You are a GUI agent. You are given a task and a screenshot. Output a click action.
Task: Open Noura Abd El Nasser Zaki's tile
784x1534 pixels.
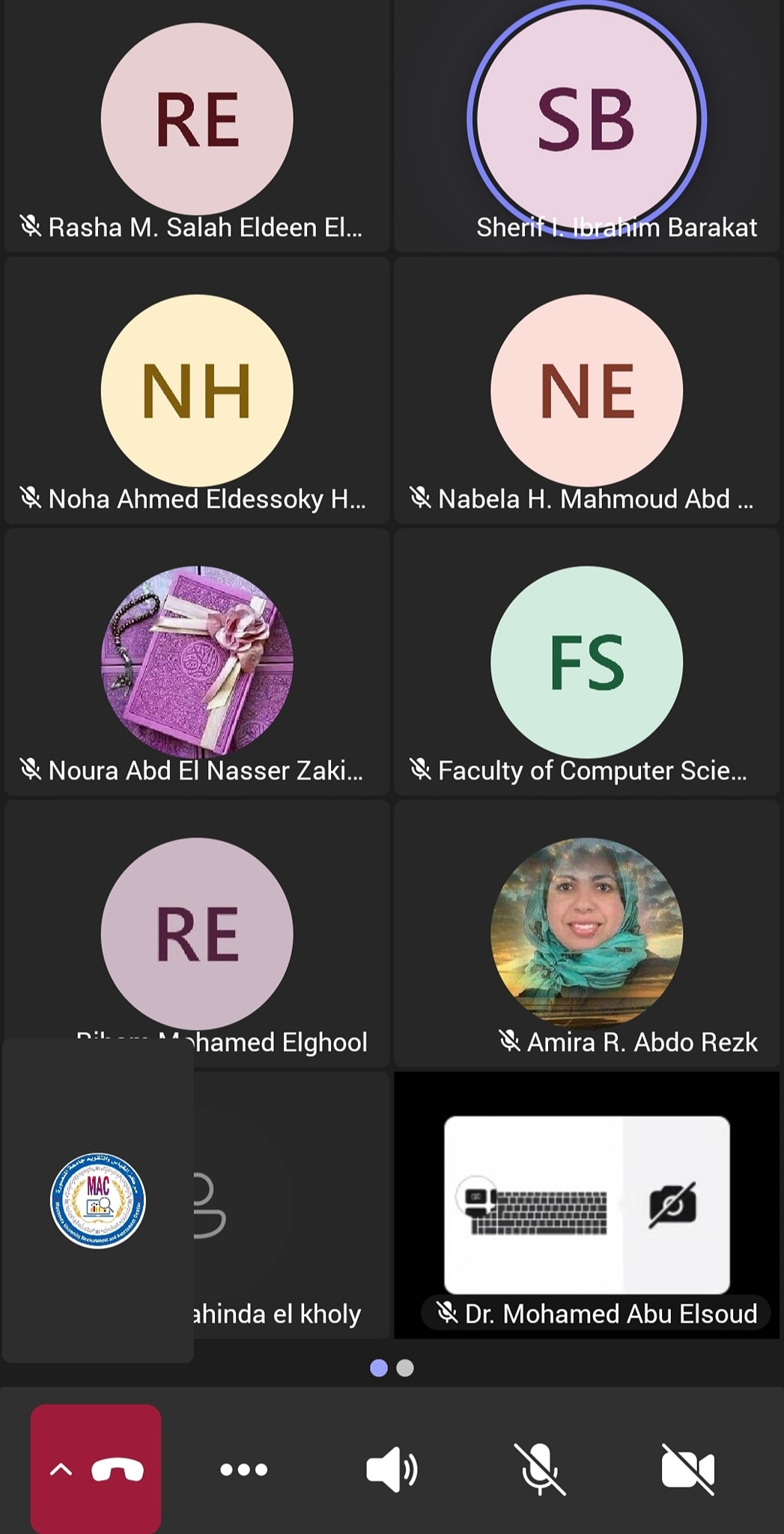pos(197,662)
